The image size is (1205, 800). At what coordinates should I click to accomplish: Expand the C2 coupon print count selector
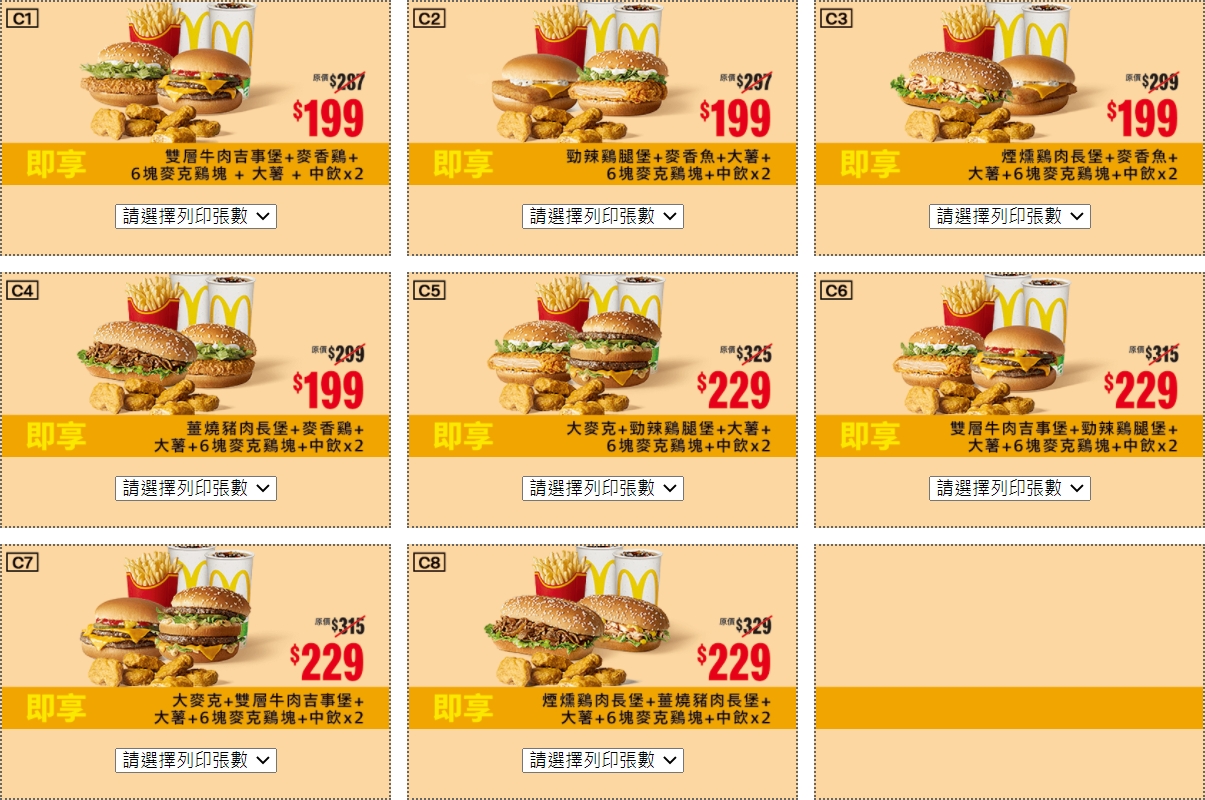603,216
